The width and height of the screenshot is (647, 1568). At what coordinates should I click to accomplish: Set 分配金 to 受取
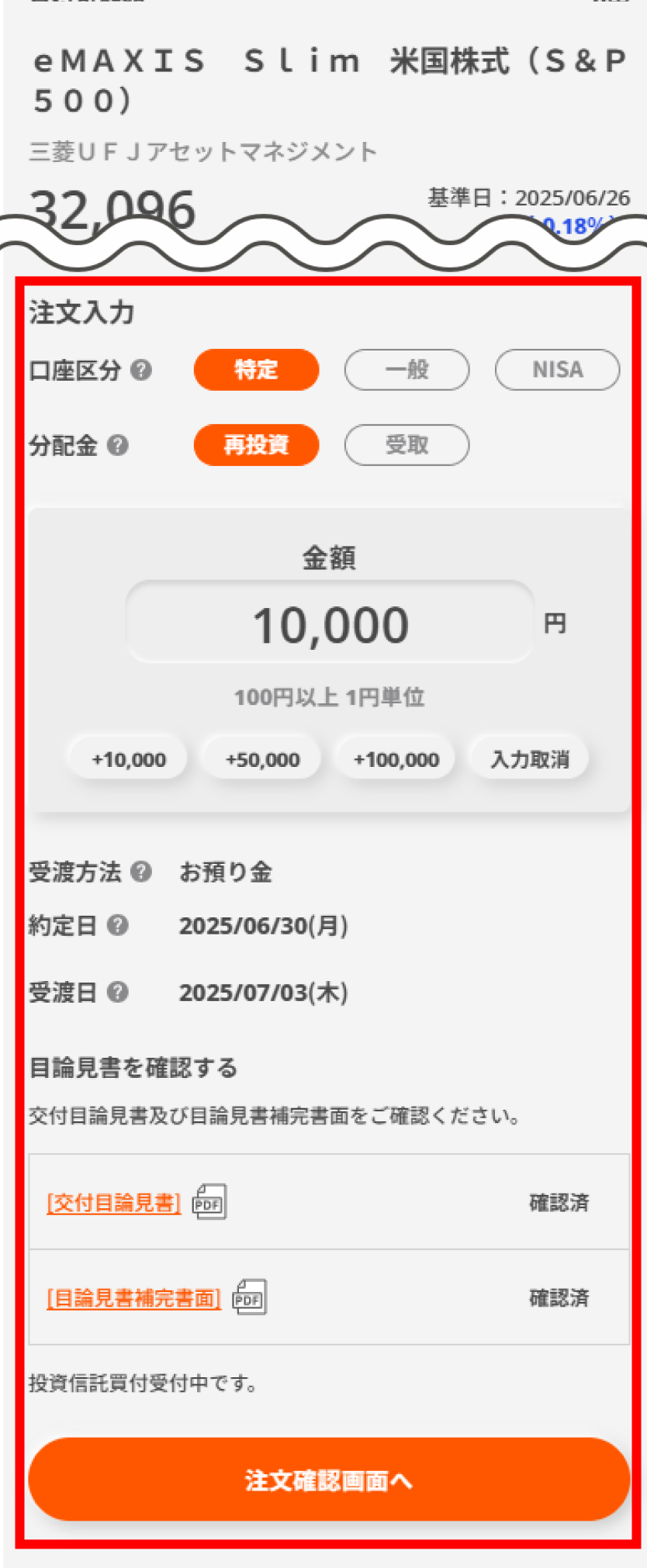pos(407,445)
